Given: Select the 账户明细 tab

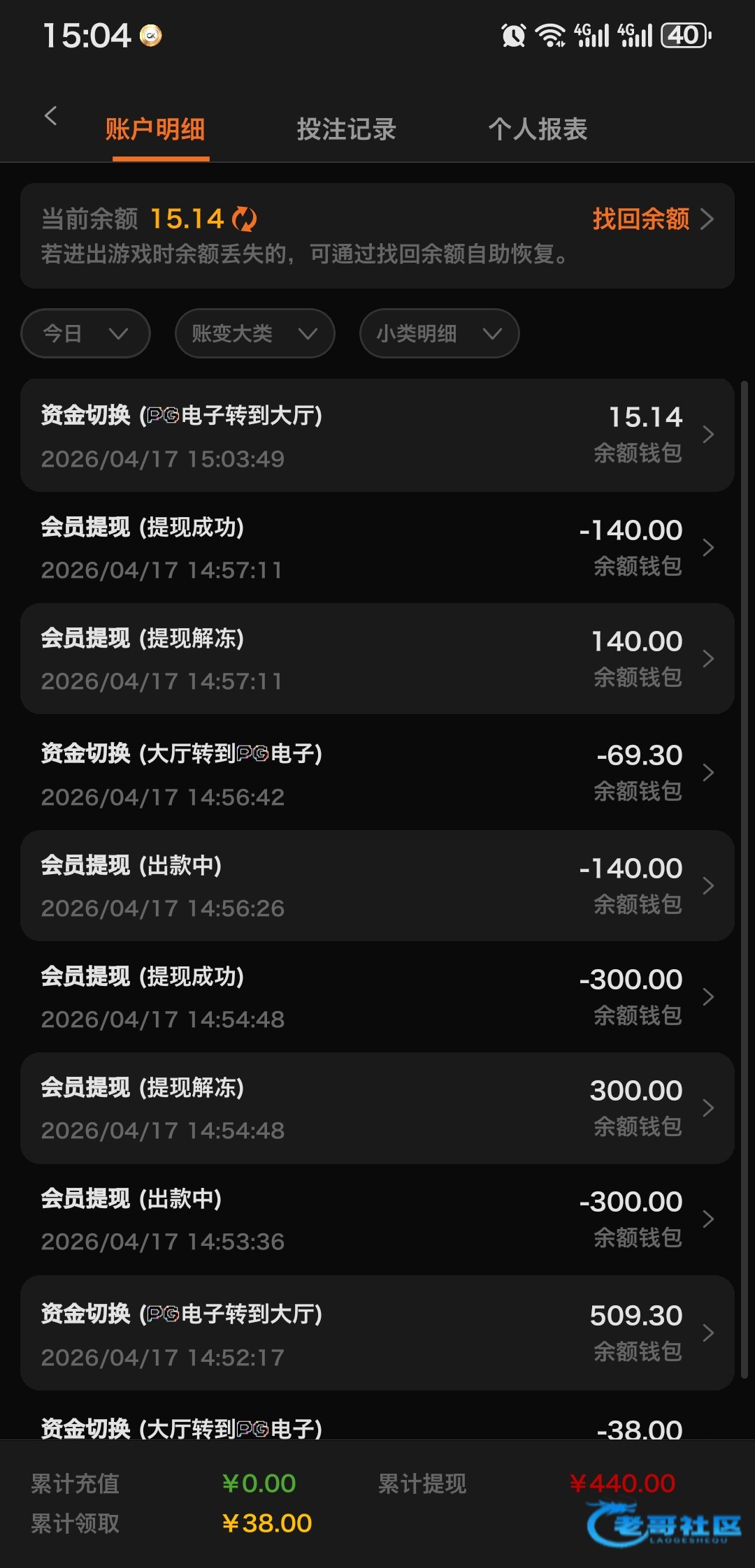Looking at the screenshot, I should click(x=155, y=129).
